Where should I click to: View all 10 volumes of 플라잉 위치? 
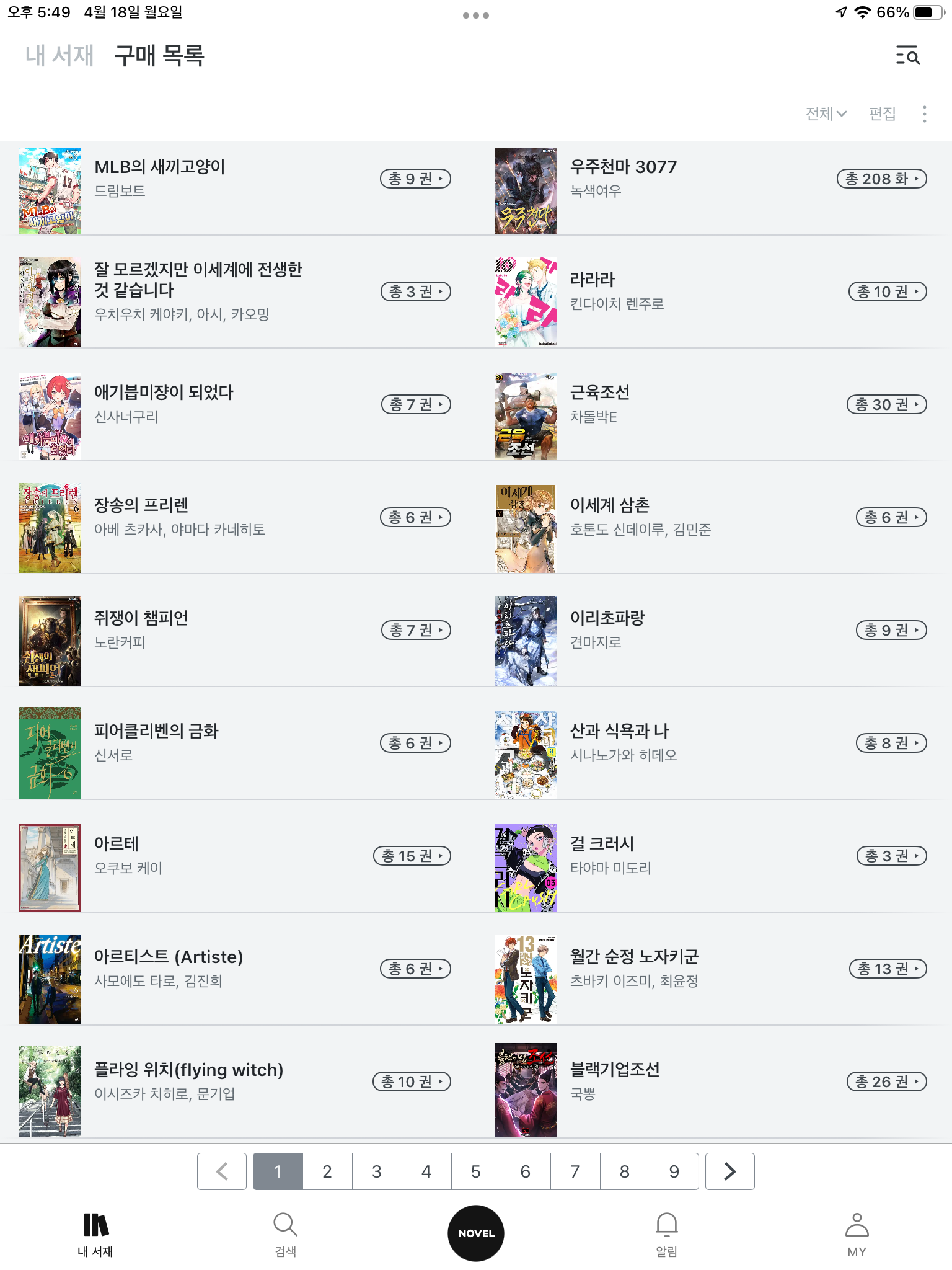click(412, 1082)
